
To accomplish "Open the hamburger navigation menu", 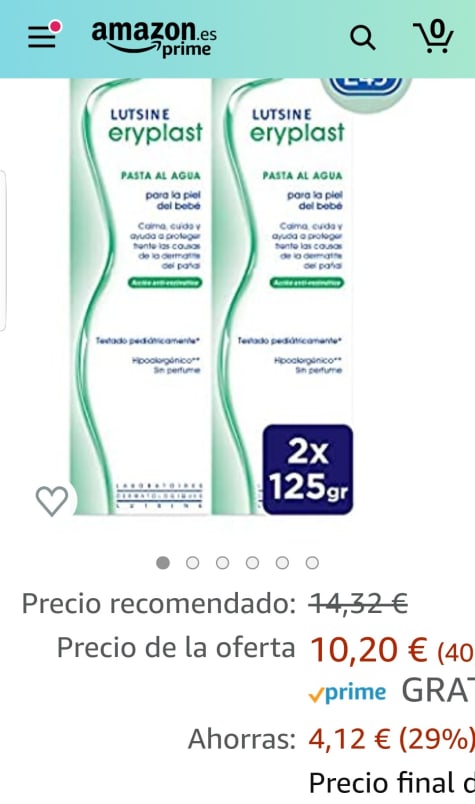I will (42, 36).
